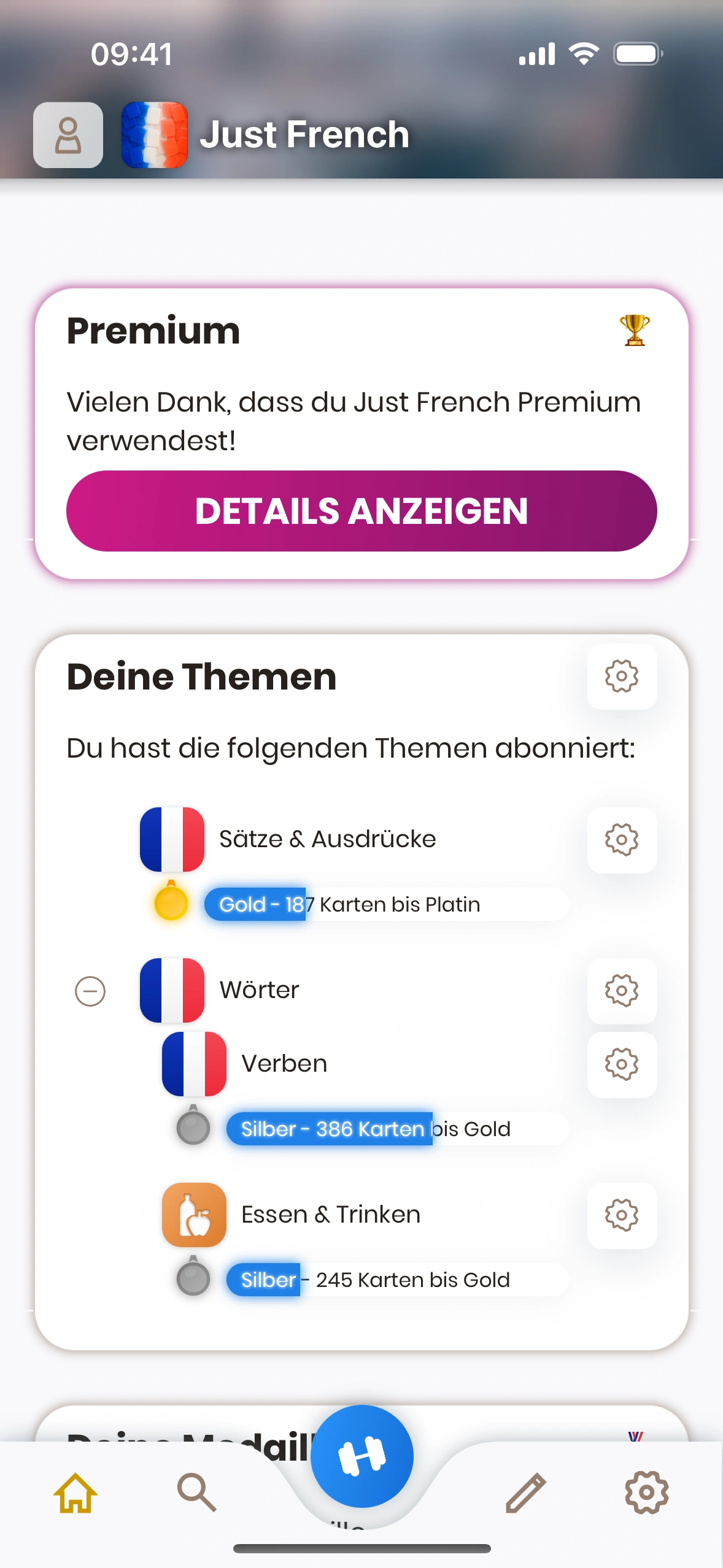Open settings for Deine Themen
This screenshot has width=723, height=1568.
pos(622,677)
